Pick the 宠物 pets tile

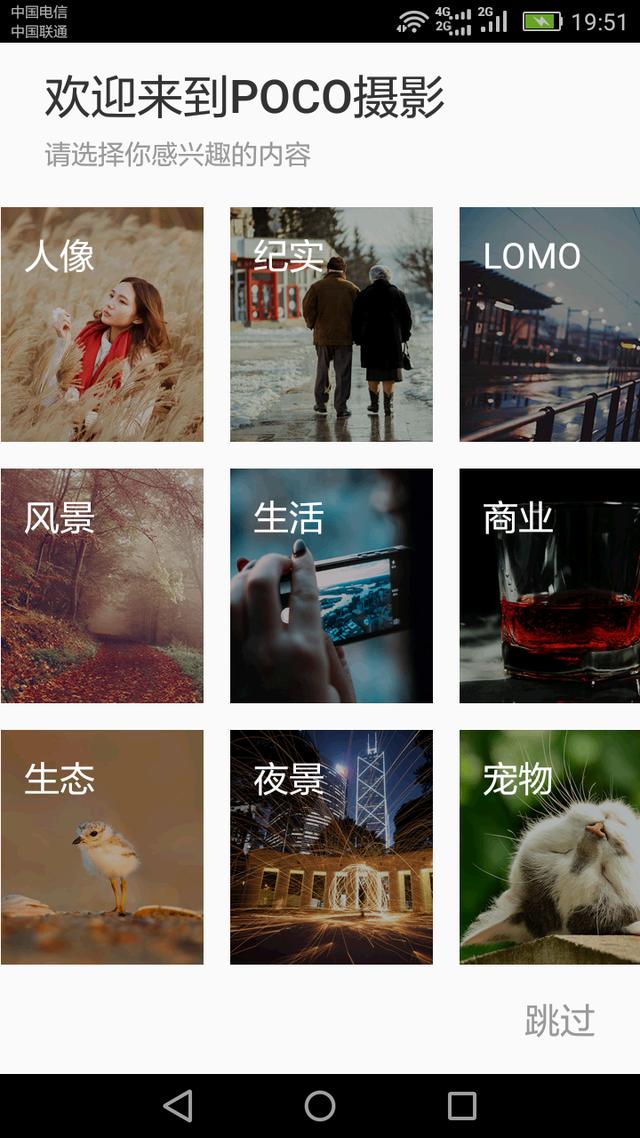(550, 847)
